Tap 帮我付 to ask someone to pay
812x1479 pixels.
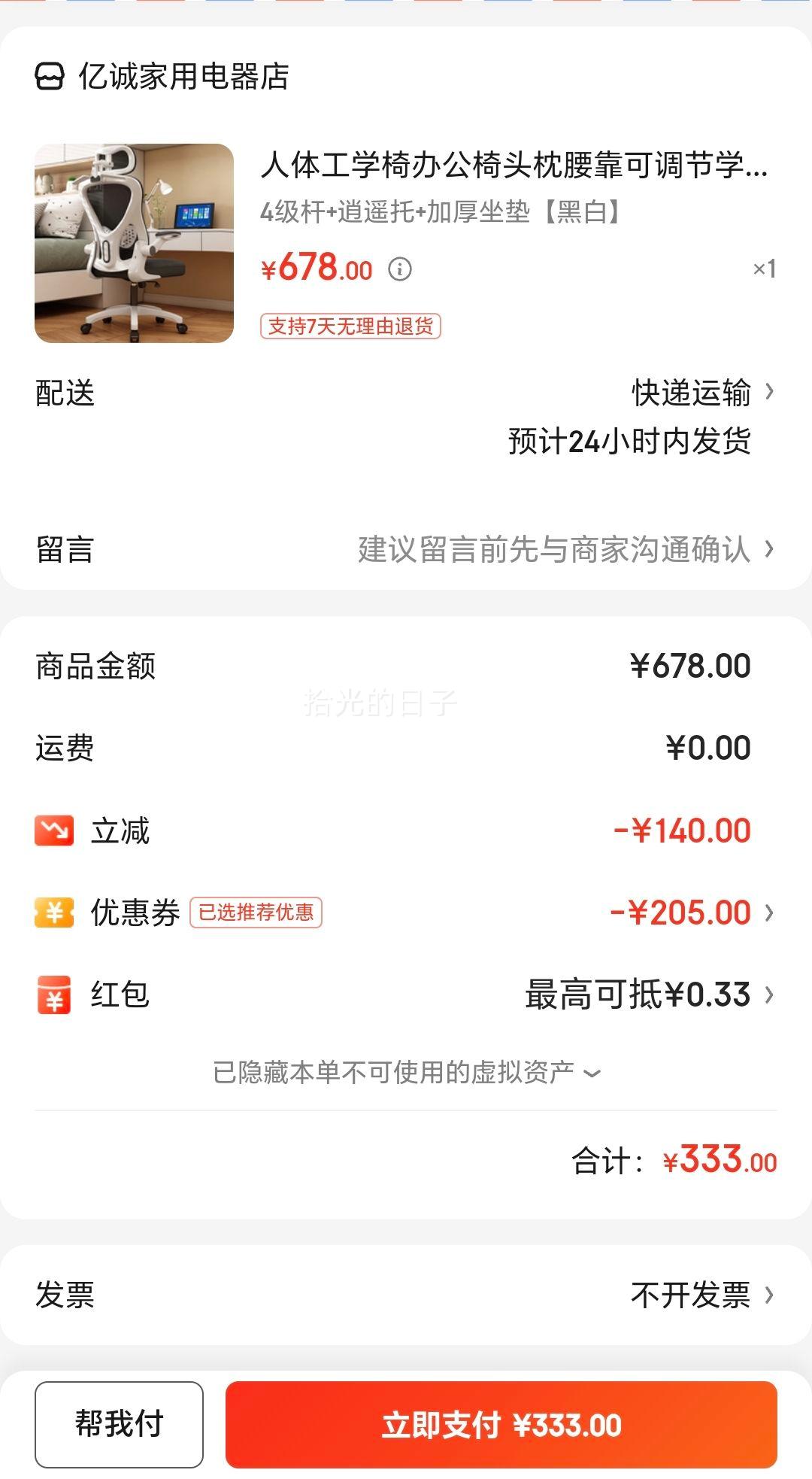click(119, 1424)
